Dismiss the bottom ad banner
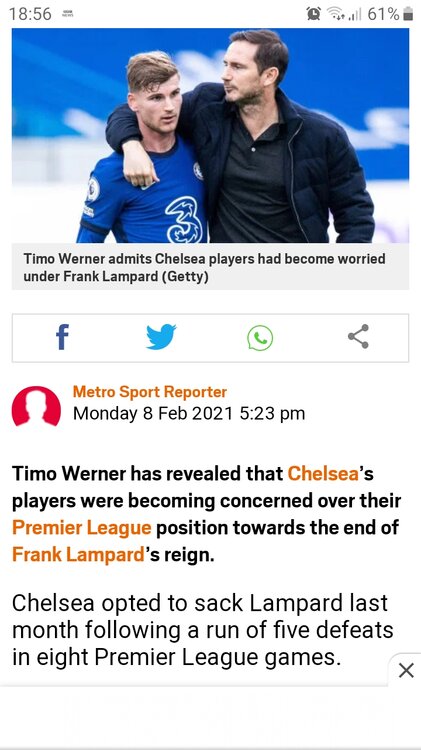421x750 pixels. [406, 671]
